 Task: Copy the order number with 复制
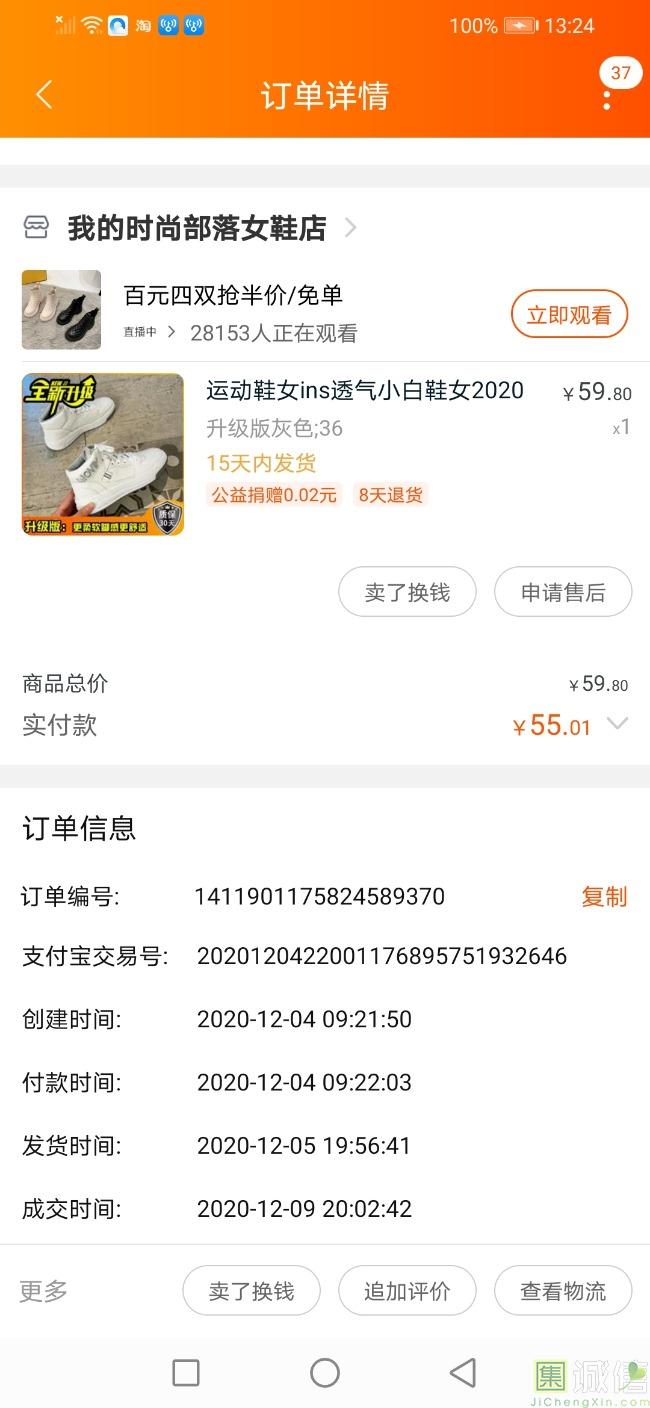(604, 897)
